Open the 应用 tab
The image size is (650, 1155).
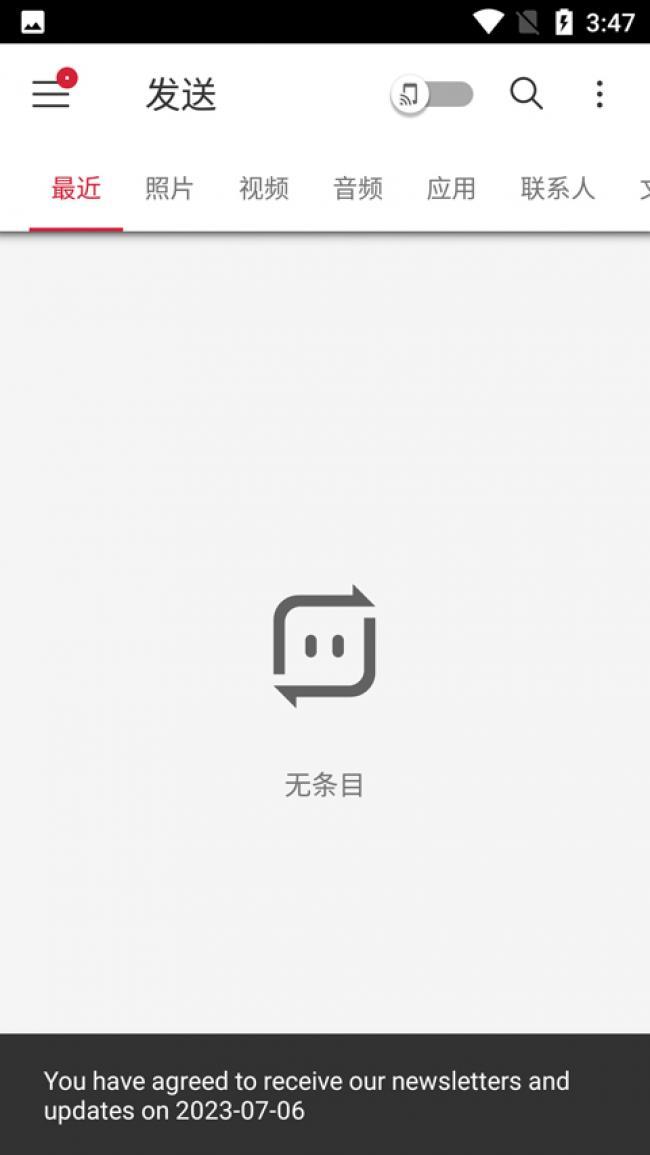(x=451, y=188)
